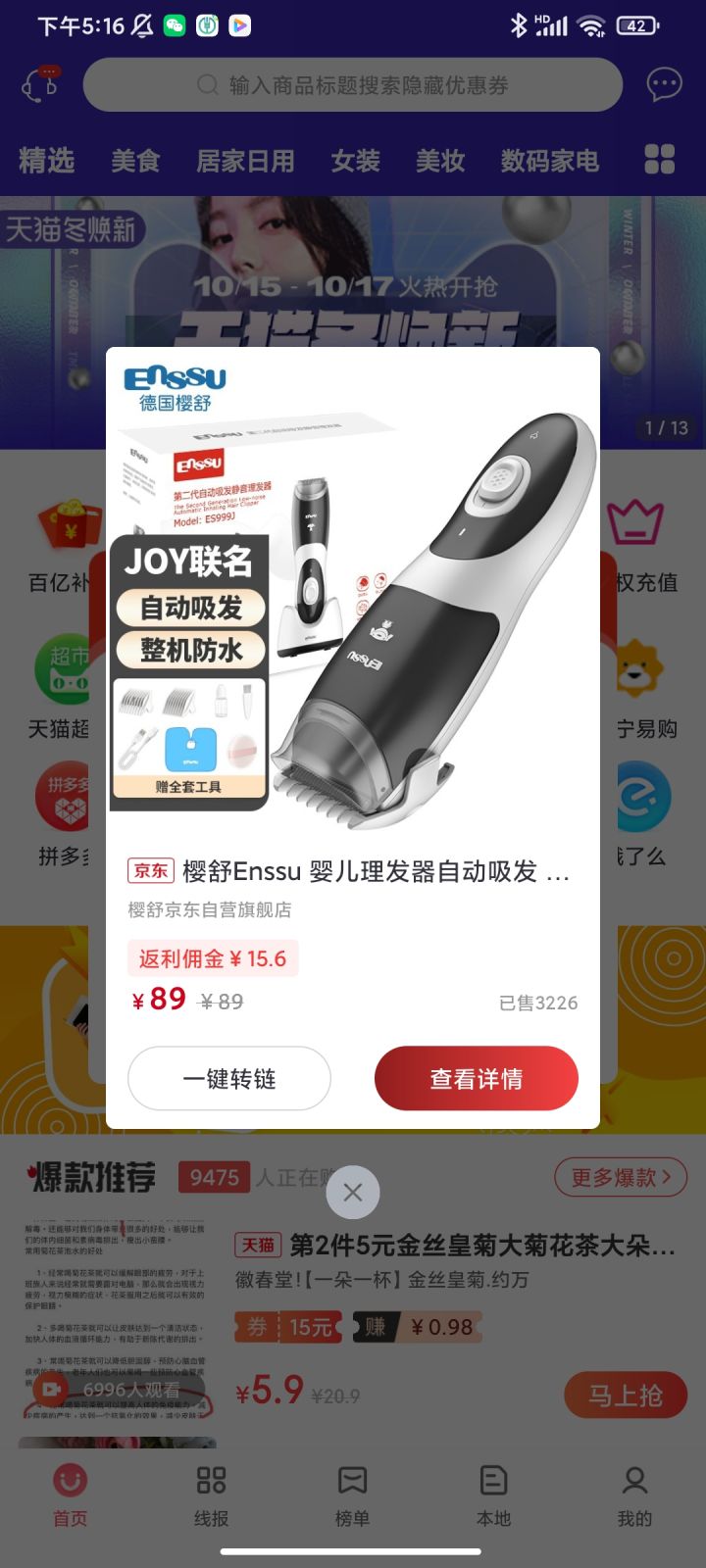Tap 马上抢 on the chrysanthemum tea deal

pyautogui.click(x=625, y=1395)
